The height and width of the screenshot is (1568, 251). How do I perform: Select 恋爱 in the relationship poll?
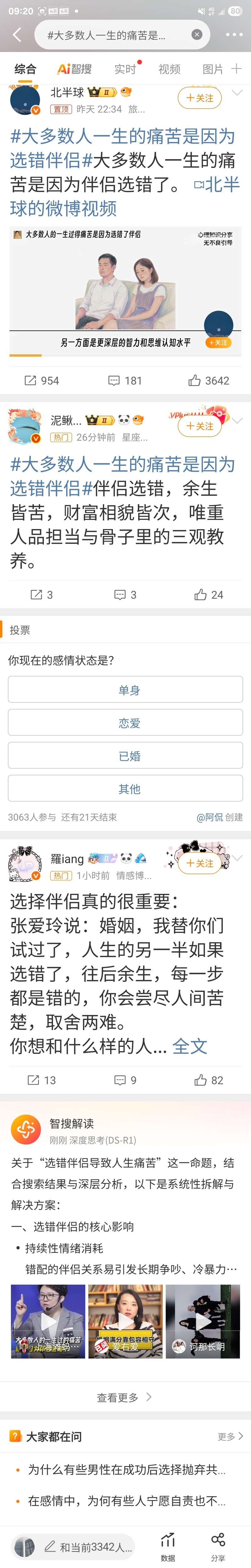tap(125, 722)
